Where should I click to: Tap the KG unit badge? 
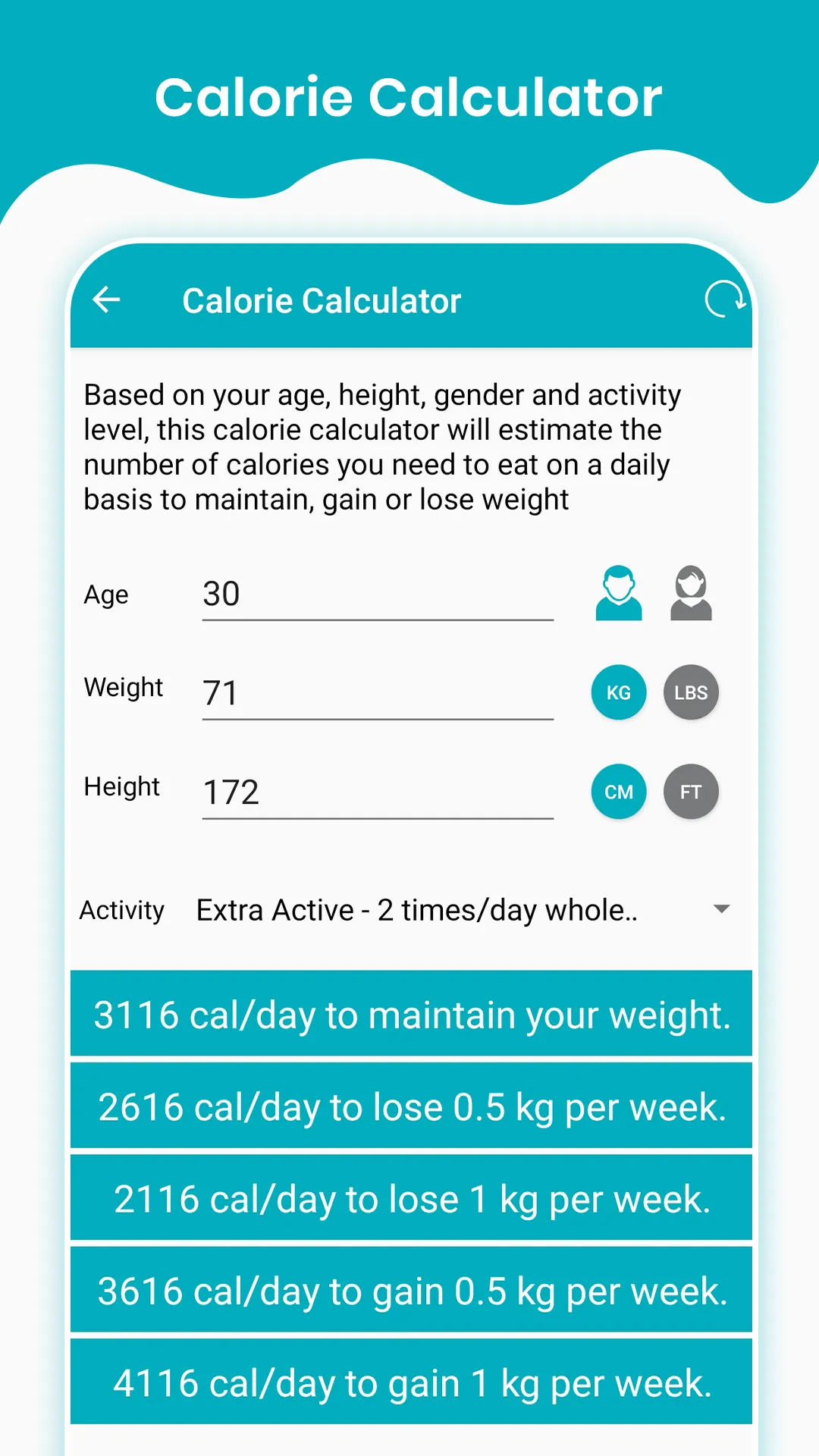click(618, 692)
